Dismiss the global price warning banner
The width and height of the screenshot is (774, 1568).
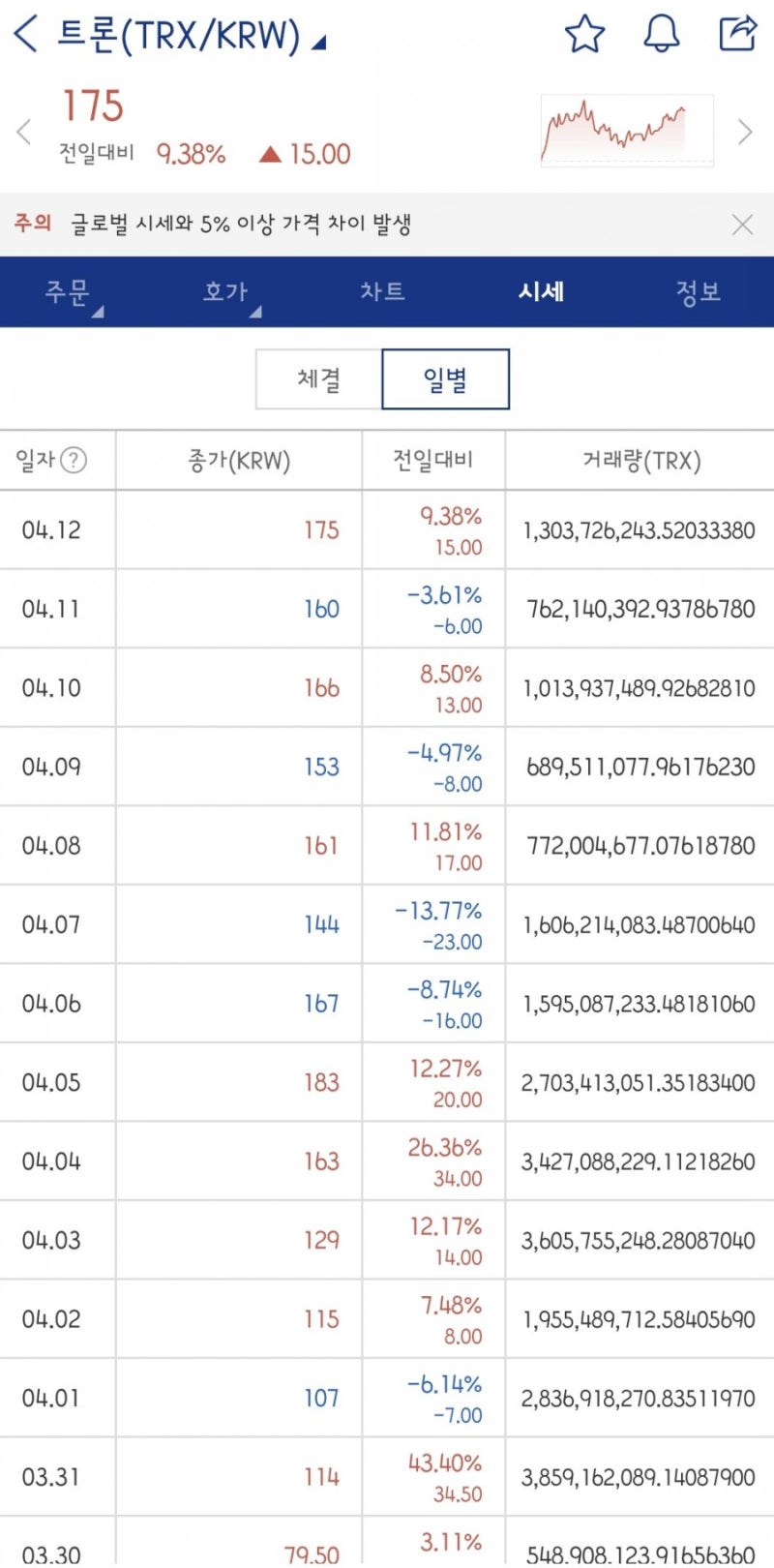(742, 224)
